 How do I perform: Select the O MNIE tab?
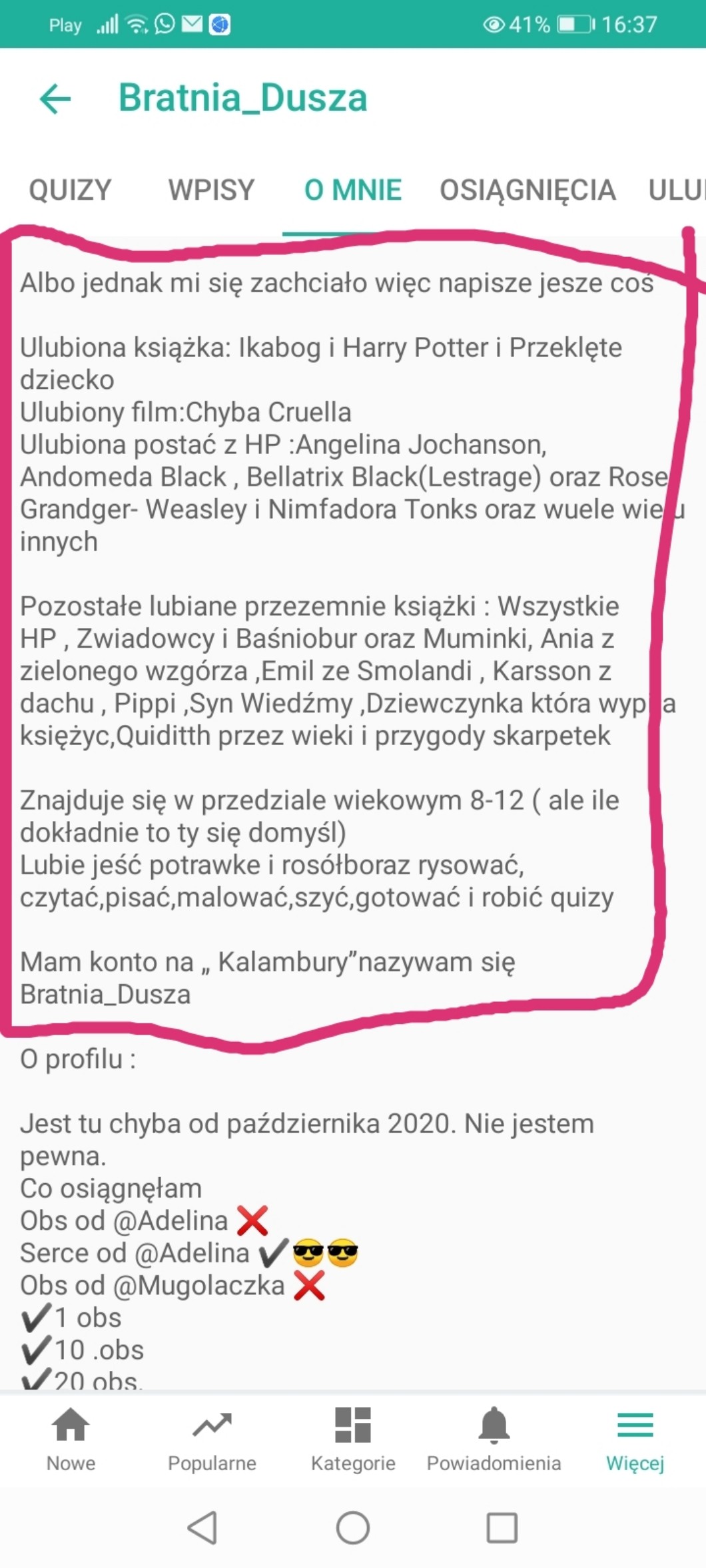pos(353,190)
